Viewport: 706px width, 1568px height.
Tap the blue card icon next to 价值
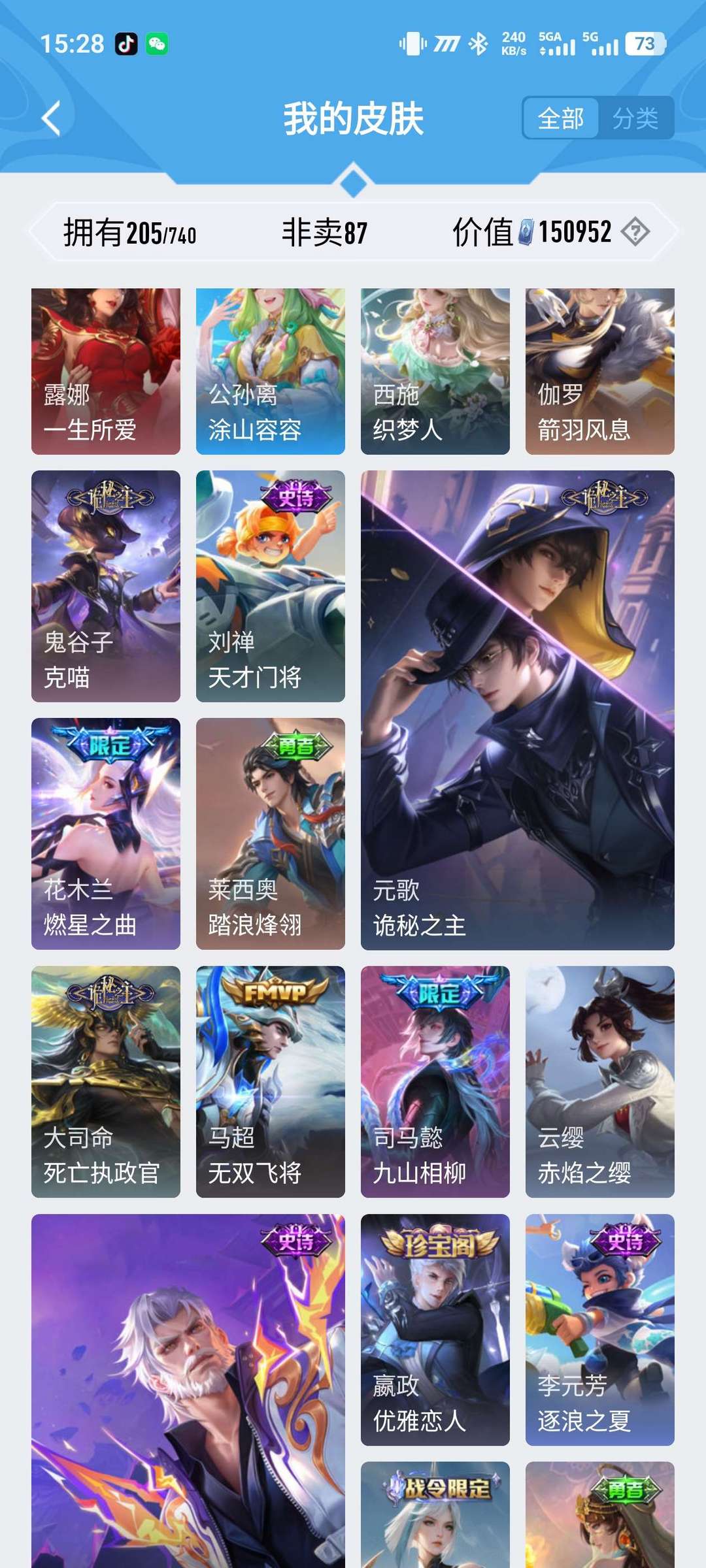528,230
